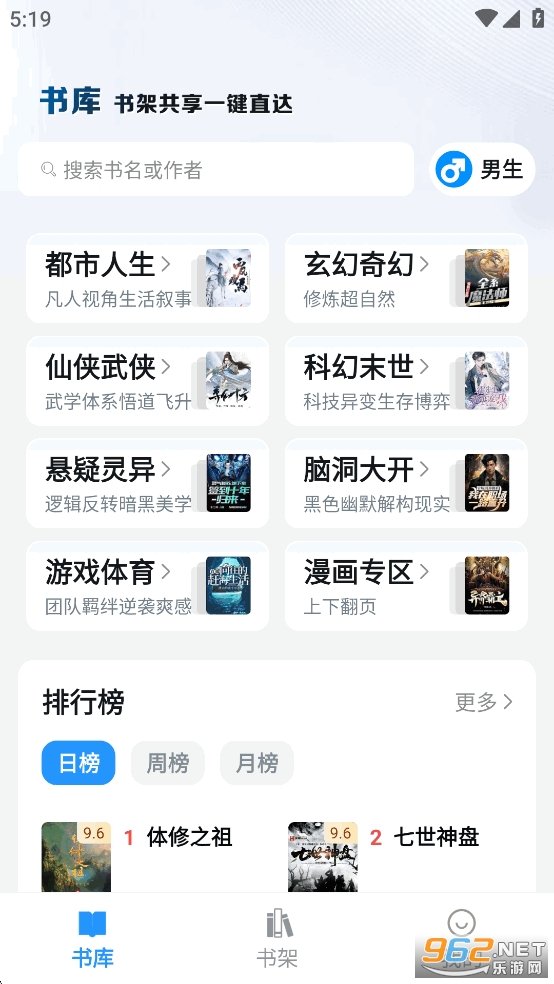Open the 游戏体育 category
The width and height of the screenshot is (554, 984).
click(x=147, y=586)
